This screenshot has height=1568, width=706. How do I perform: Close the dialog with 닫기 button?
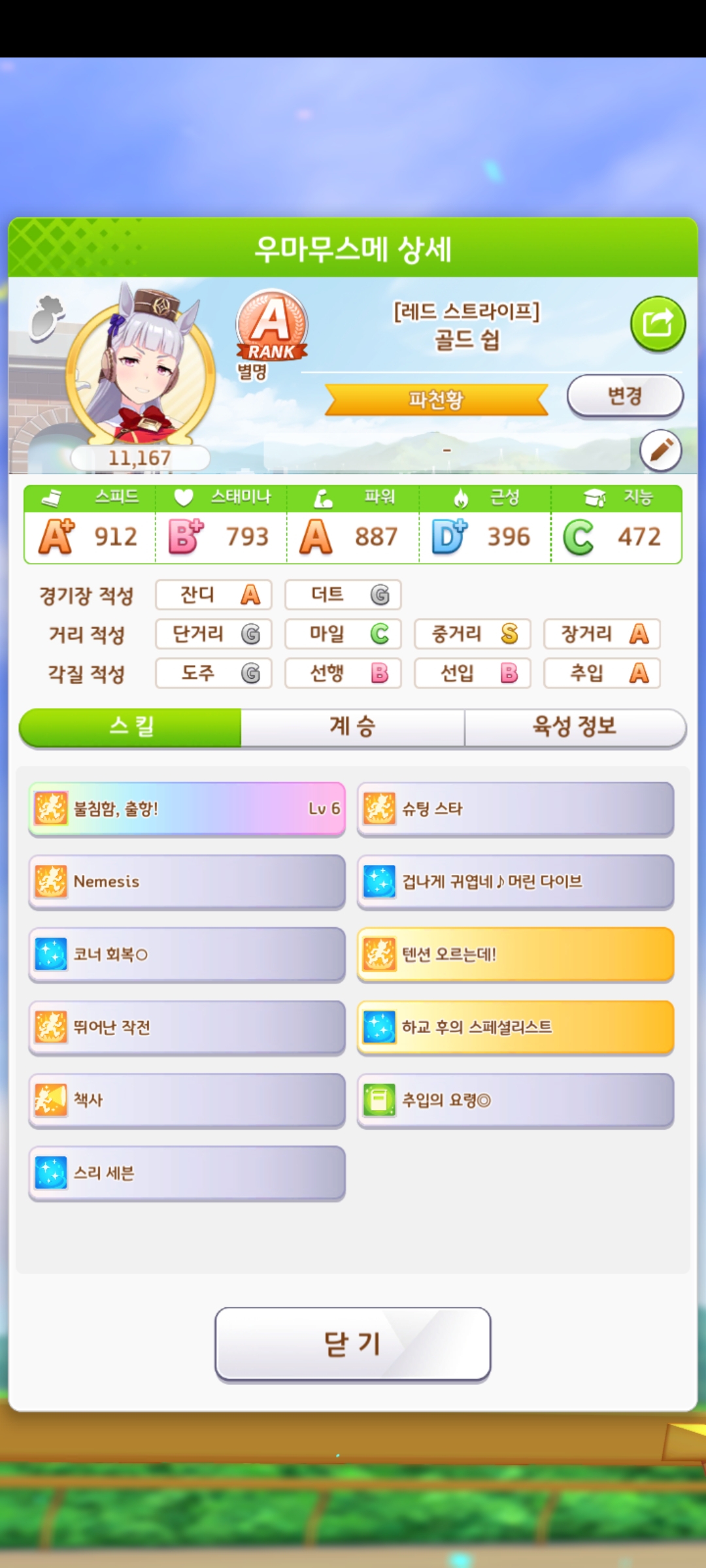point(352,1344)
